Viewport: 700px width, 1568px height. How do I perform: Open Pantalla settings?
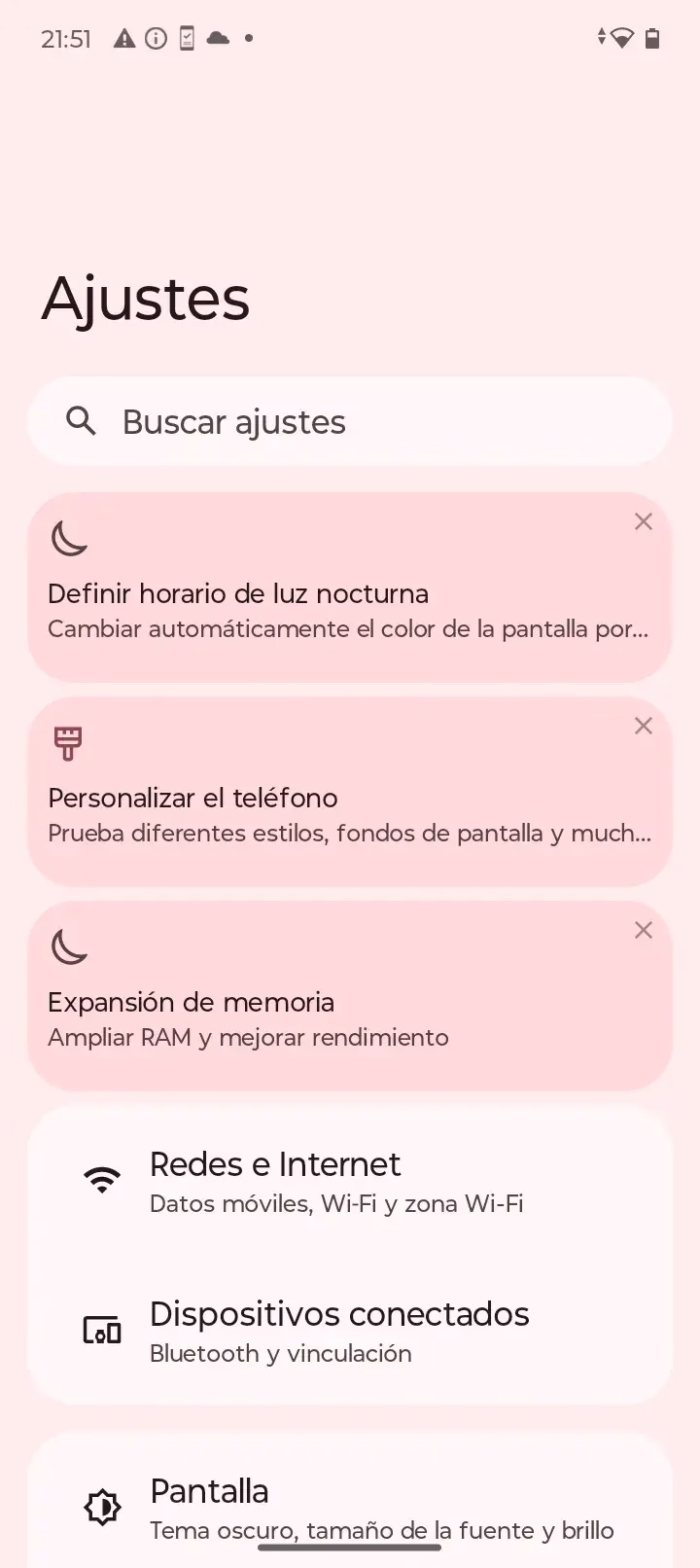(x=350, y=1508)
